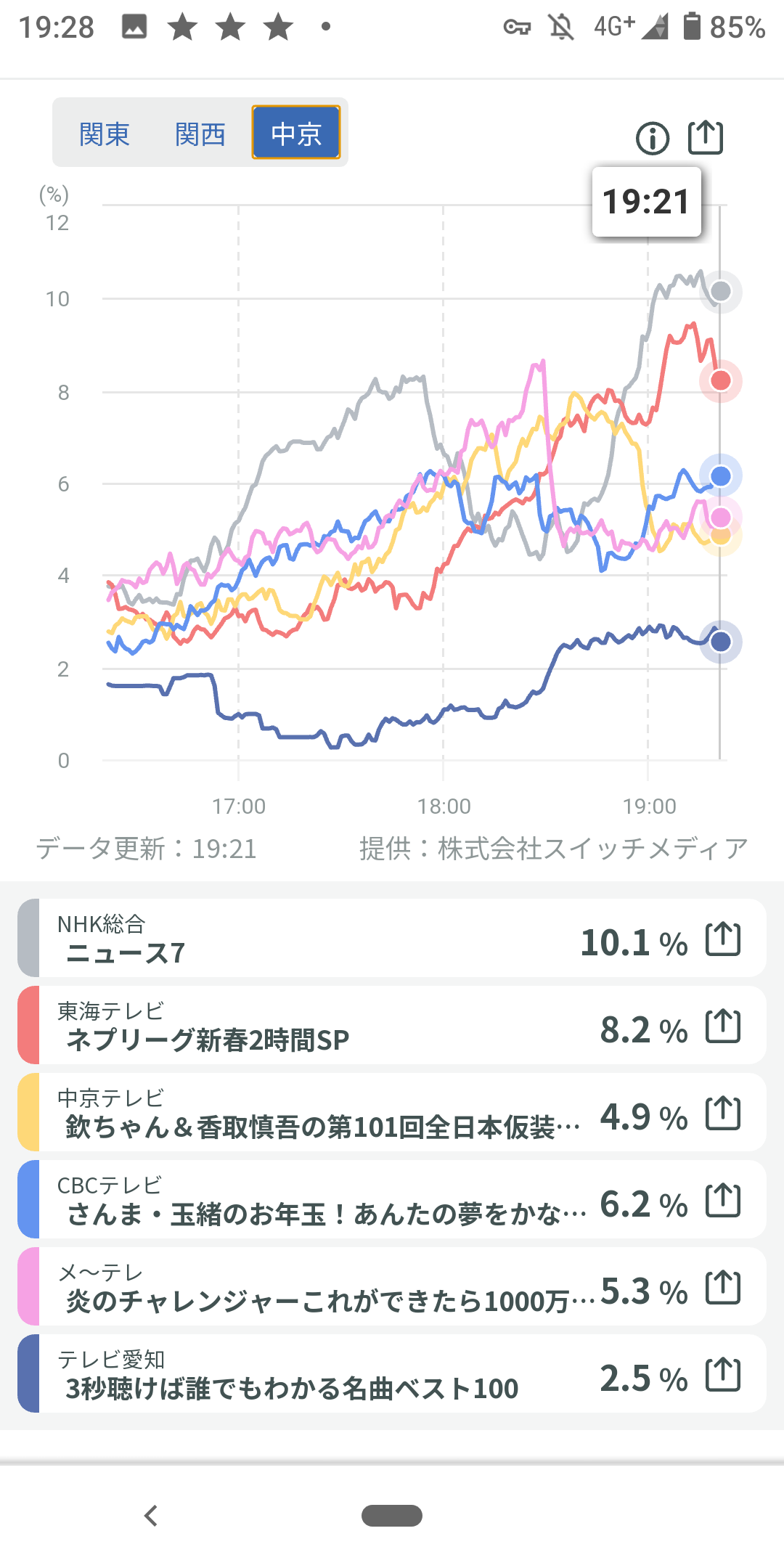Share the ニュース7 rating

click(x=723, y=939)
